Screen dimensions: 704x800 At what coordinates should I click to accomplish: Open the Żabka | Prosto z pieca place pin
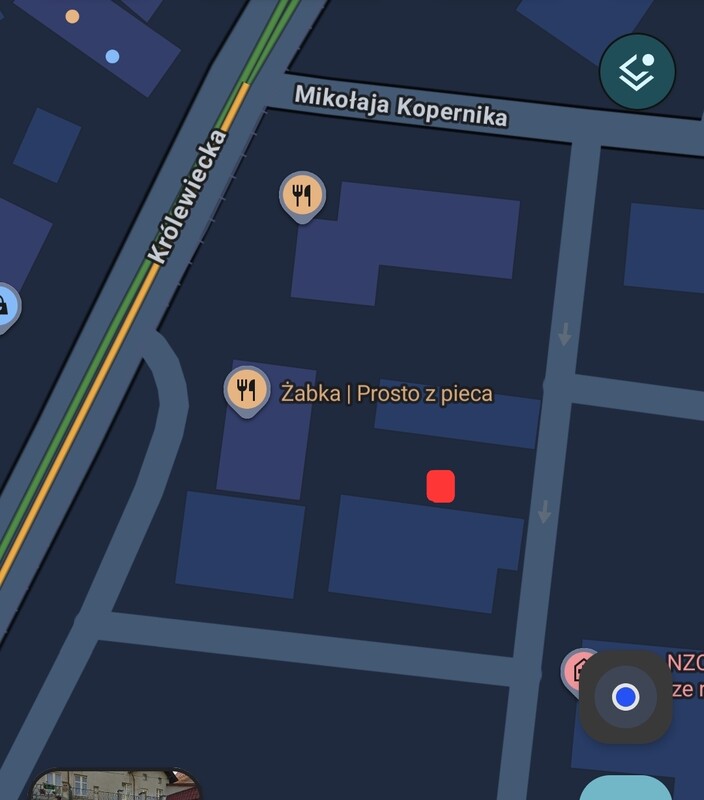click(x=246, y=389)
